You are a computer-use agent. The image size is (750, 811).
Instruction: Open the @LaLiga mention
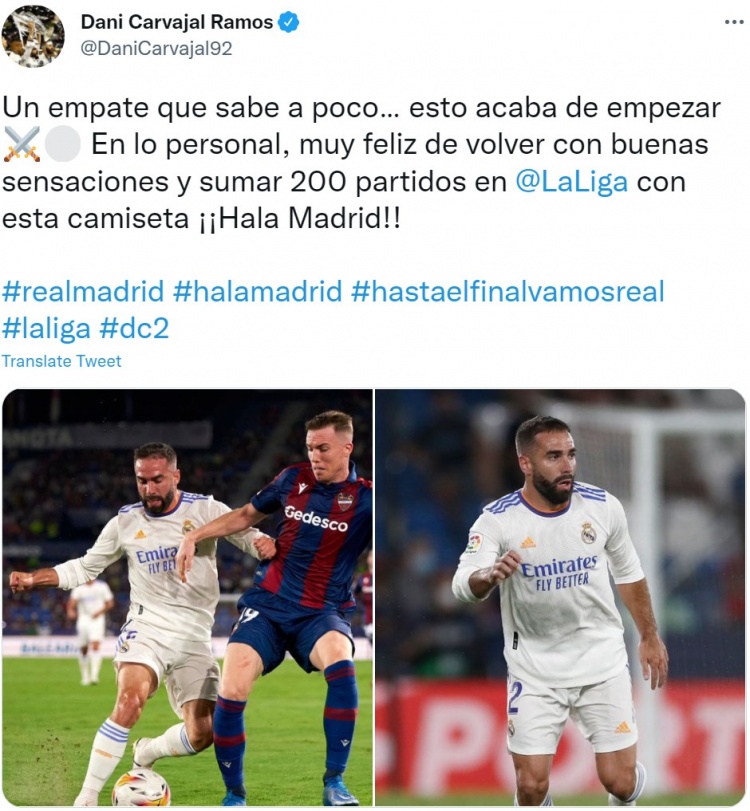pos(571,182)
